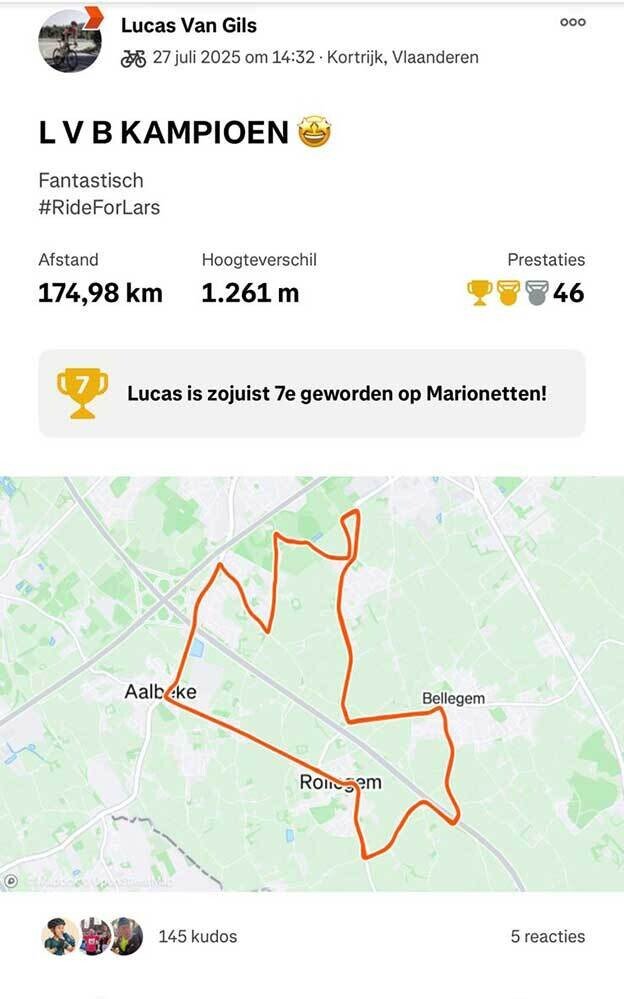624x999 pixels.
Task: Open Lucas Van Gils' profile name
Action: 189,25
